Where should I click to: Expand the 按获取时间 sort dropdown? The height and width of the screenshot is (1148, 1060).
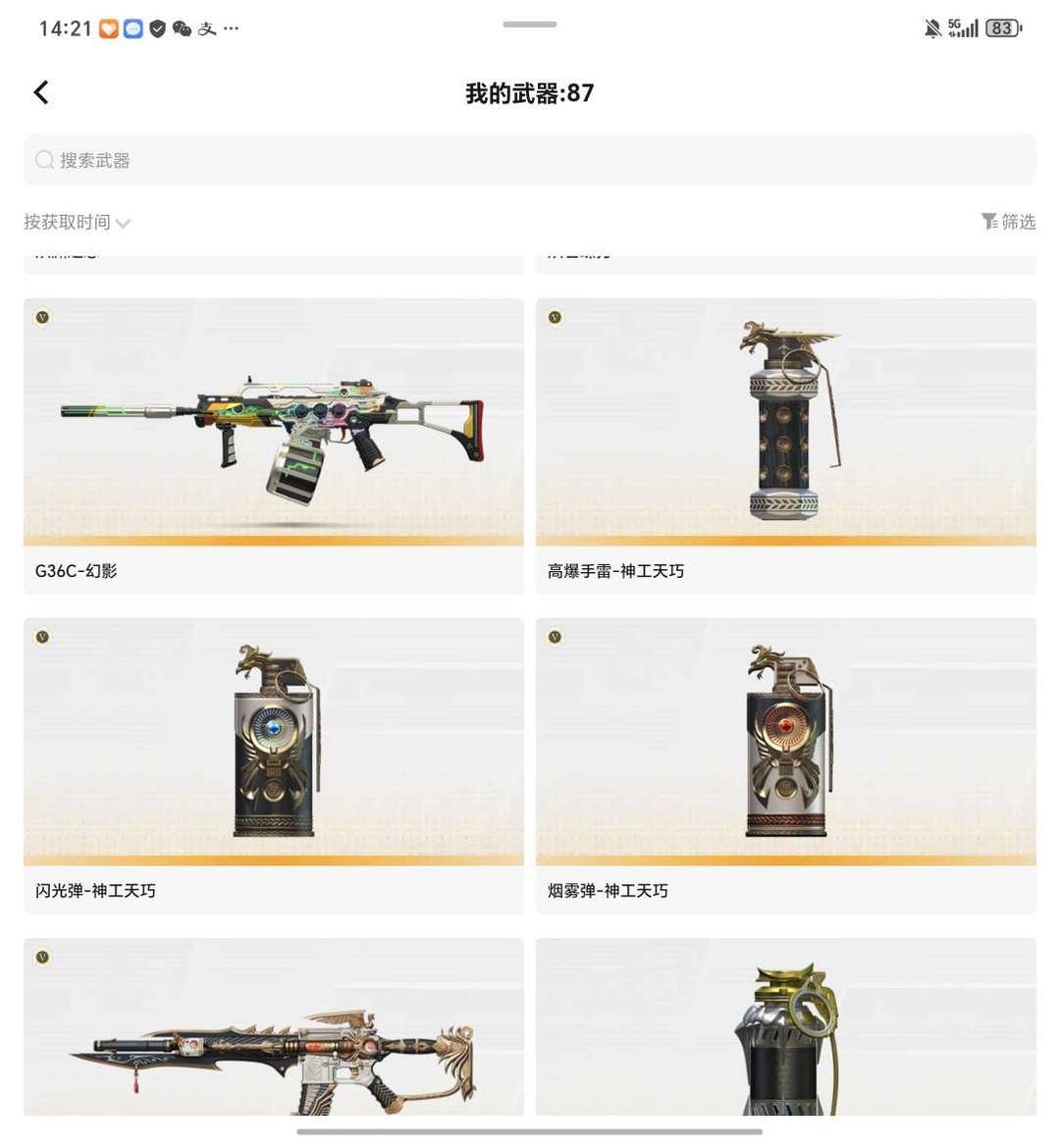tap(65, 222)
